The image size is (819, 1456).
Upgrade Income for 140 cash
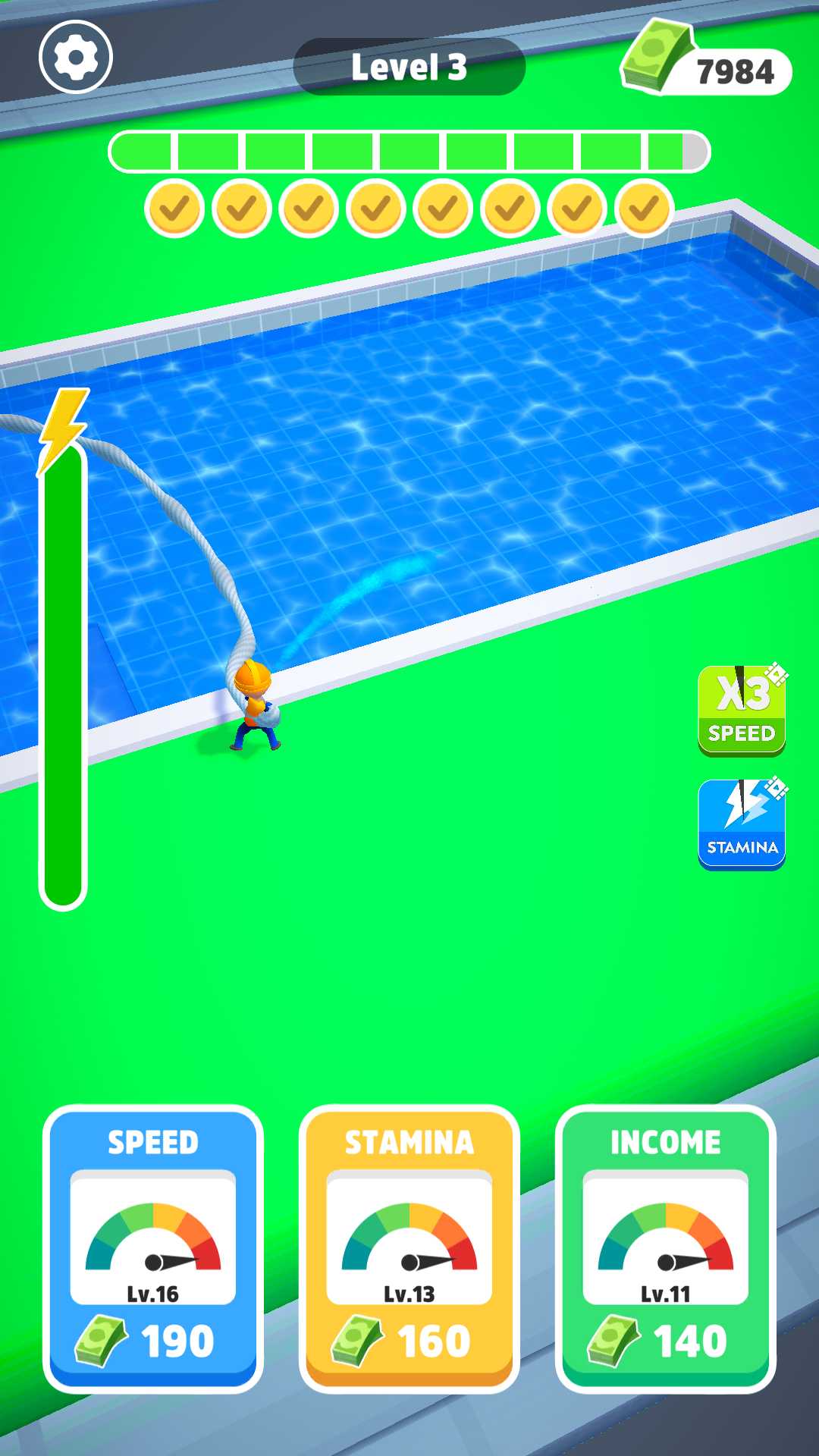[666, 1249]
